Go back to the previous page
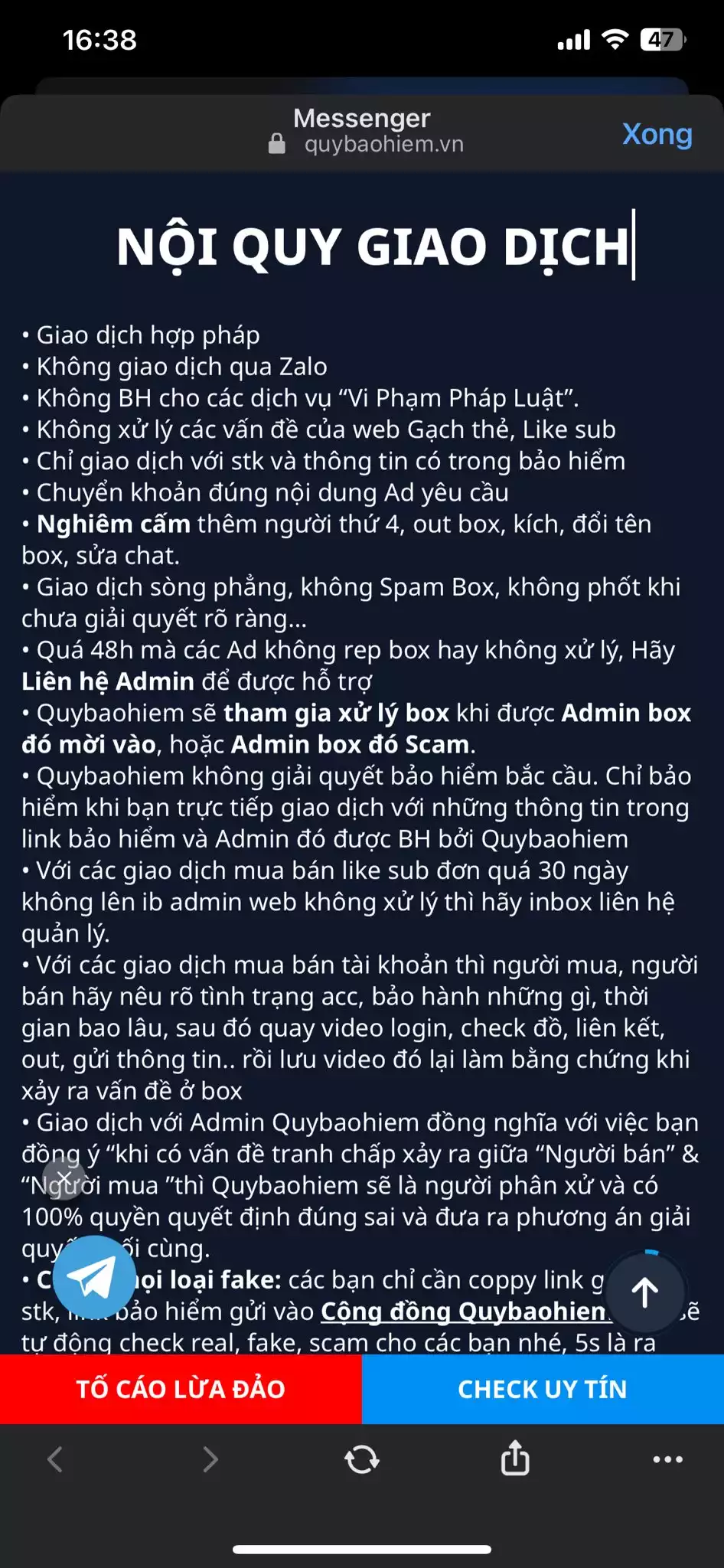This screenshot has height=1568, width=724. pos(55,1459)
